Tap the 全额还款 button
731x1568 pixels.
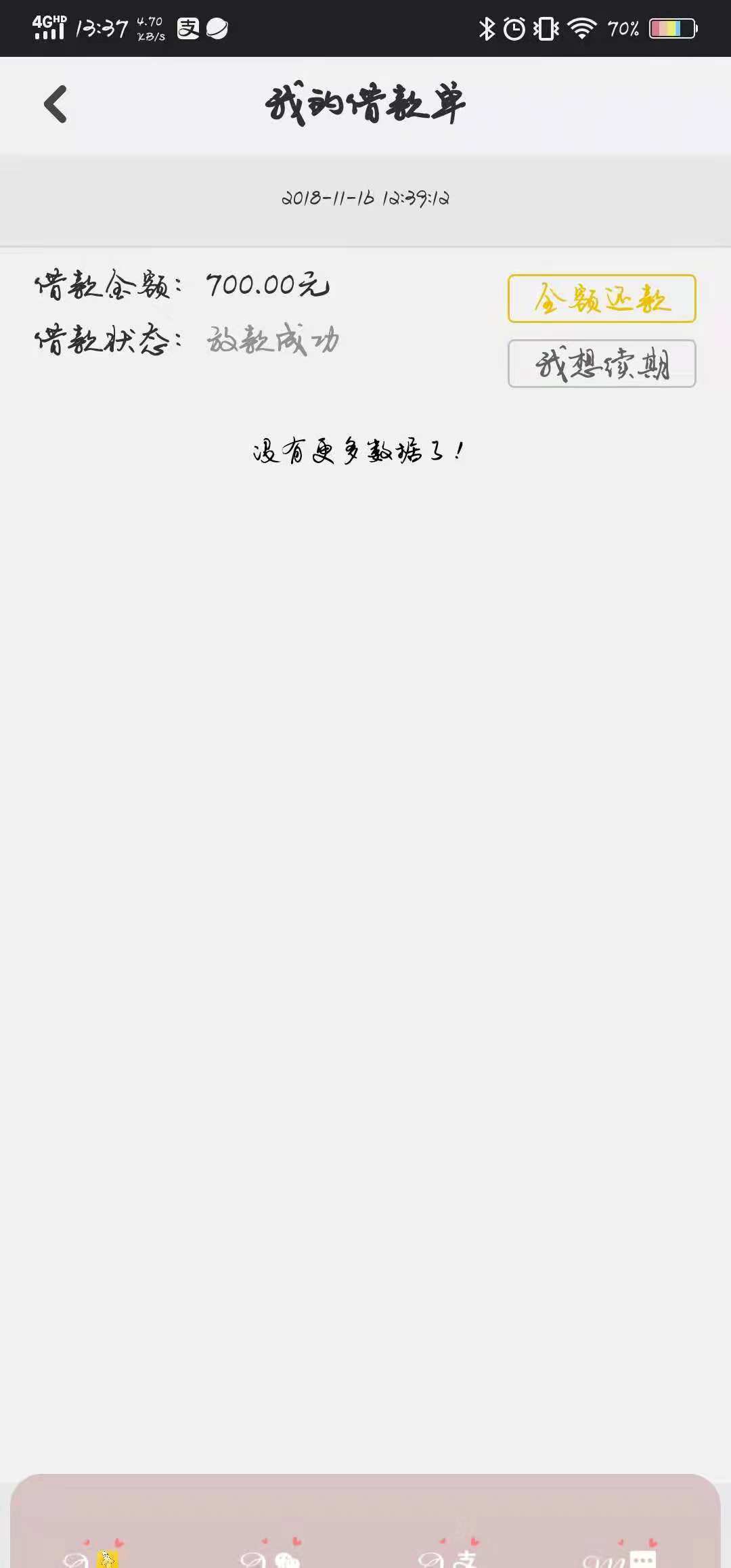tap(602, 299)
